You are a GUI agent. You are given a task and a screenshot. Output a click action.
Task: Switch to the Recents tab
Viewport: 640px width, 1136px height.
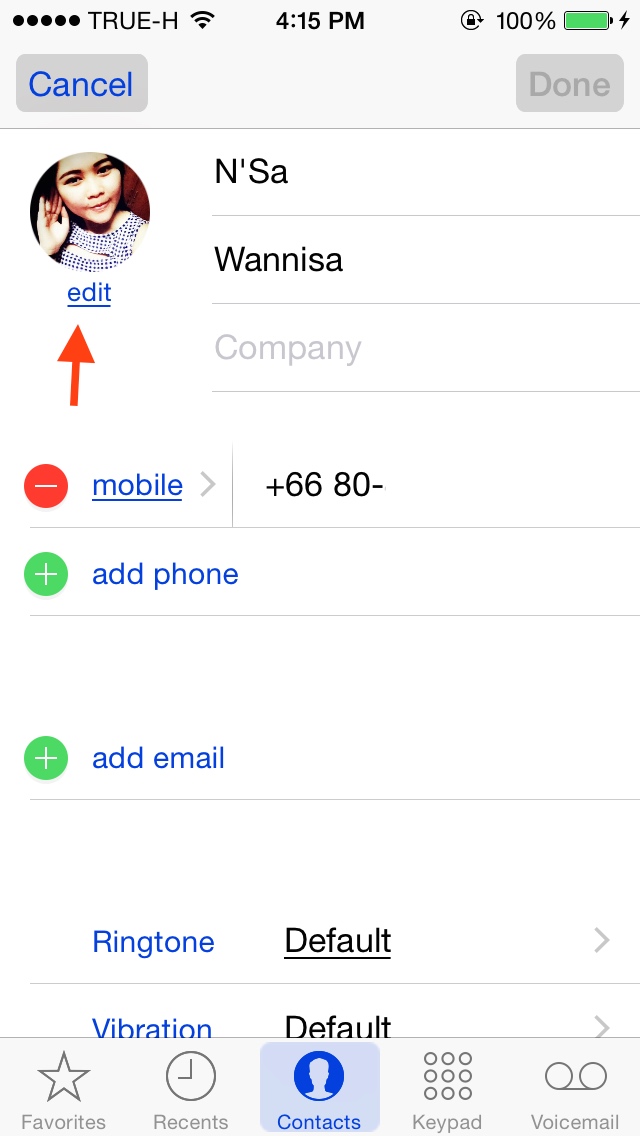(x=191, y=1089)
